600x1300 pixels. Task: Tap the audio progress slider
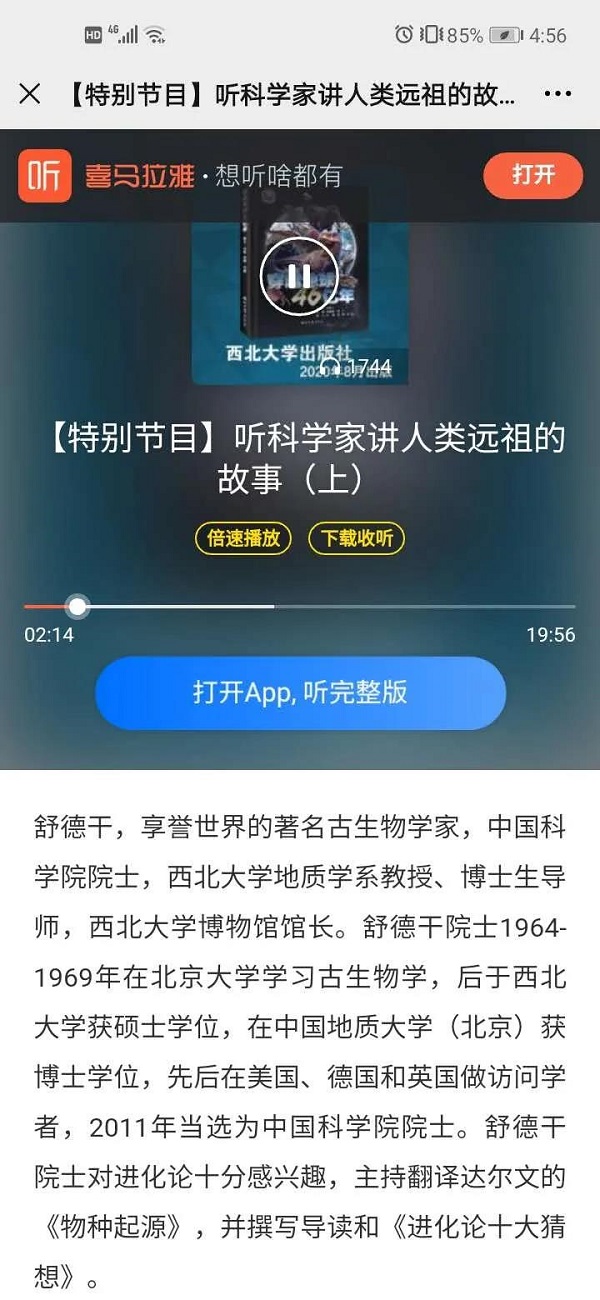coord(300,606)
